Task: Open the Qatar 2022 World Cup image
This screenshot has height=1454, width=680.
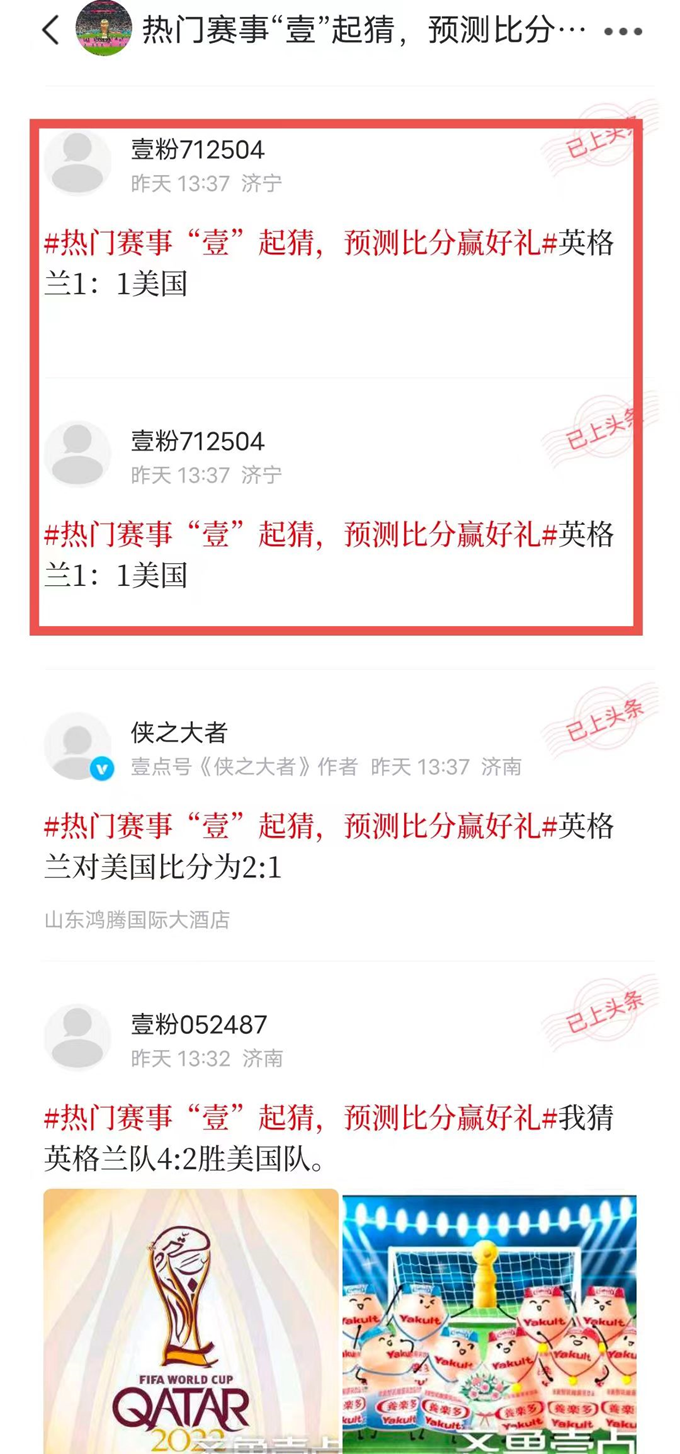Action: [191, 1320]
